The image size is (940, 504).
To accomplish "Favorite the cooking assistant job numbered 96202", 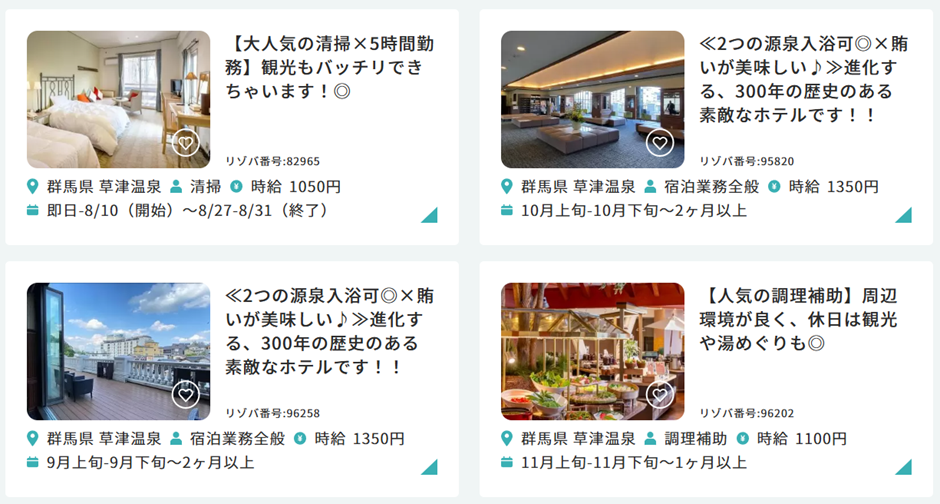I will click(660, 395).
